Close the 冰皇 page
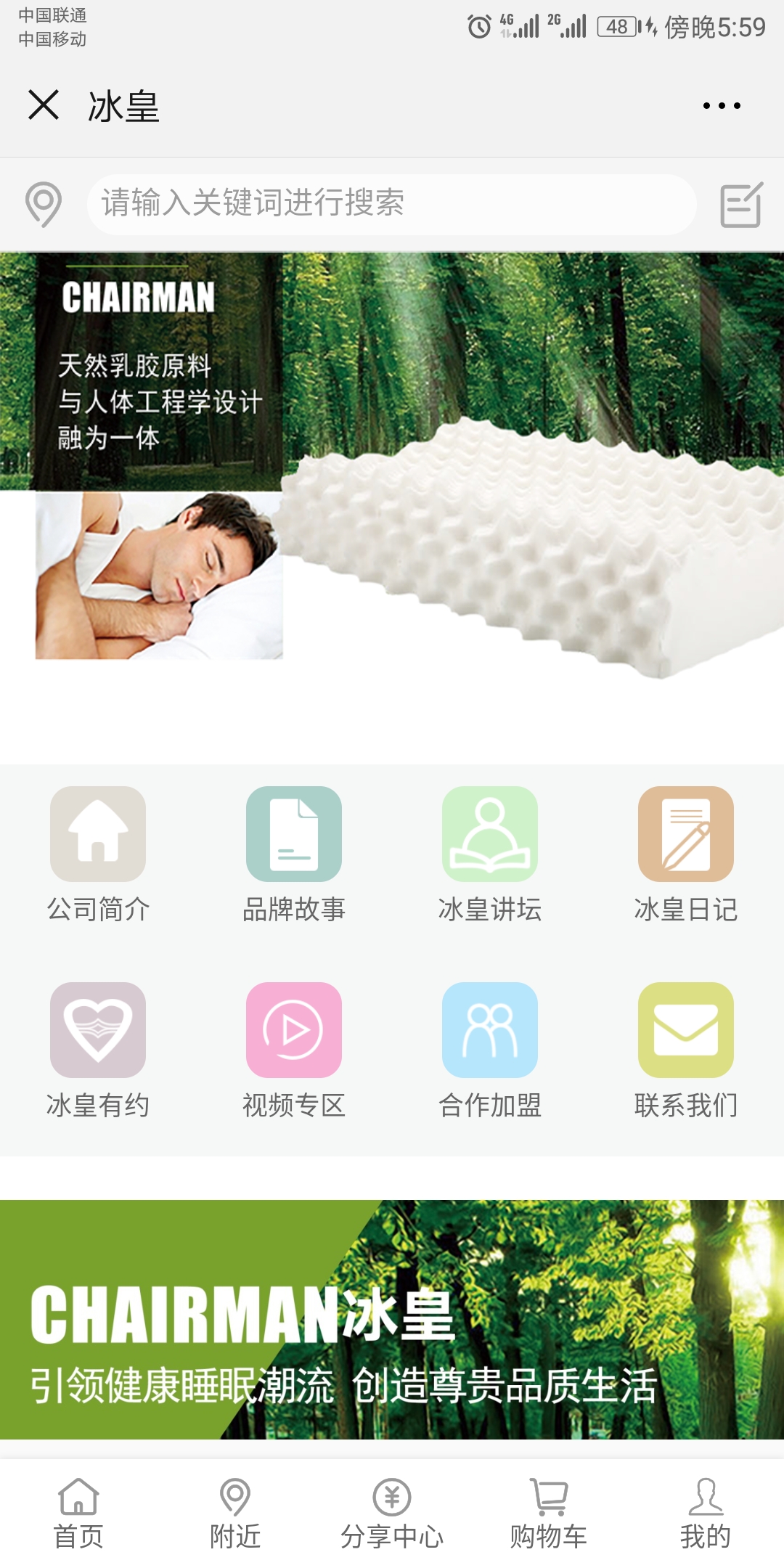 (44, 105)
